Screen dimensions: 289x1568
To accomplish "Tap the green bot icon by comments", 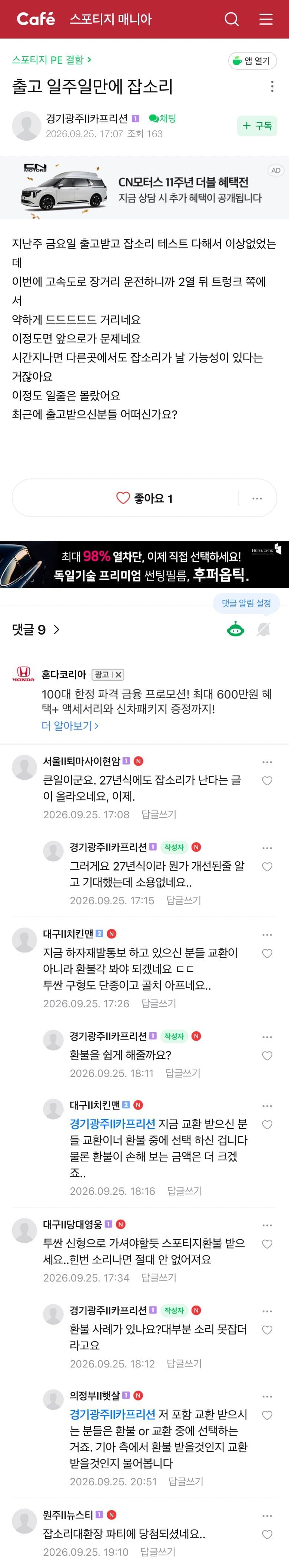I will point(235,630).
